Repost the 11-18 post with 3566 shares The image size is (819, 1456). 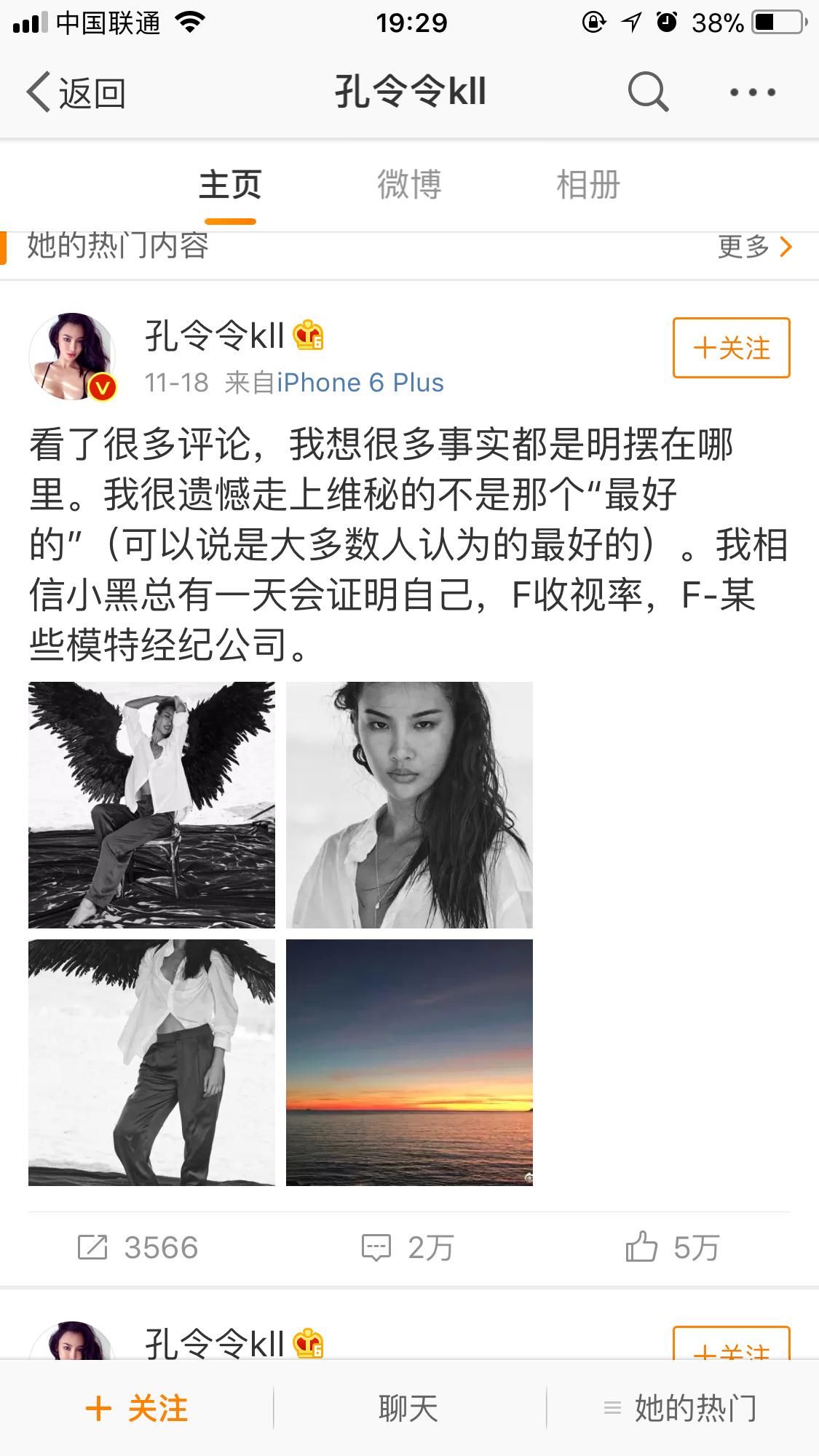(x=138, y=1247)
